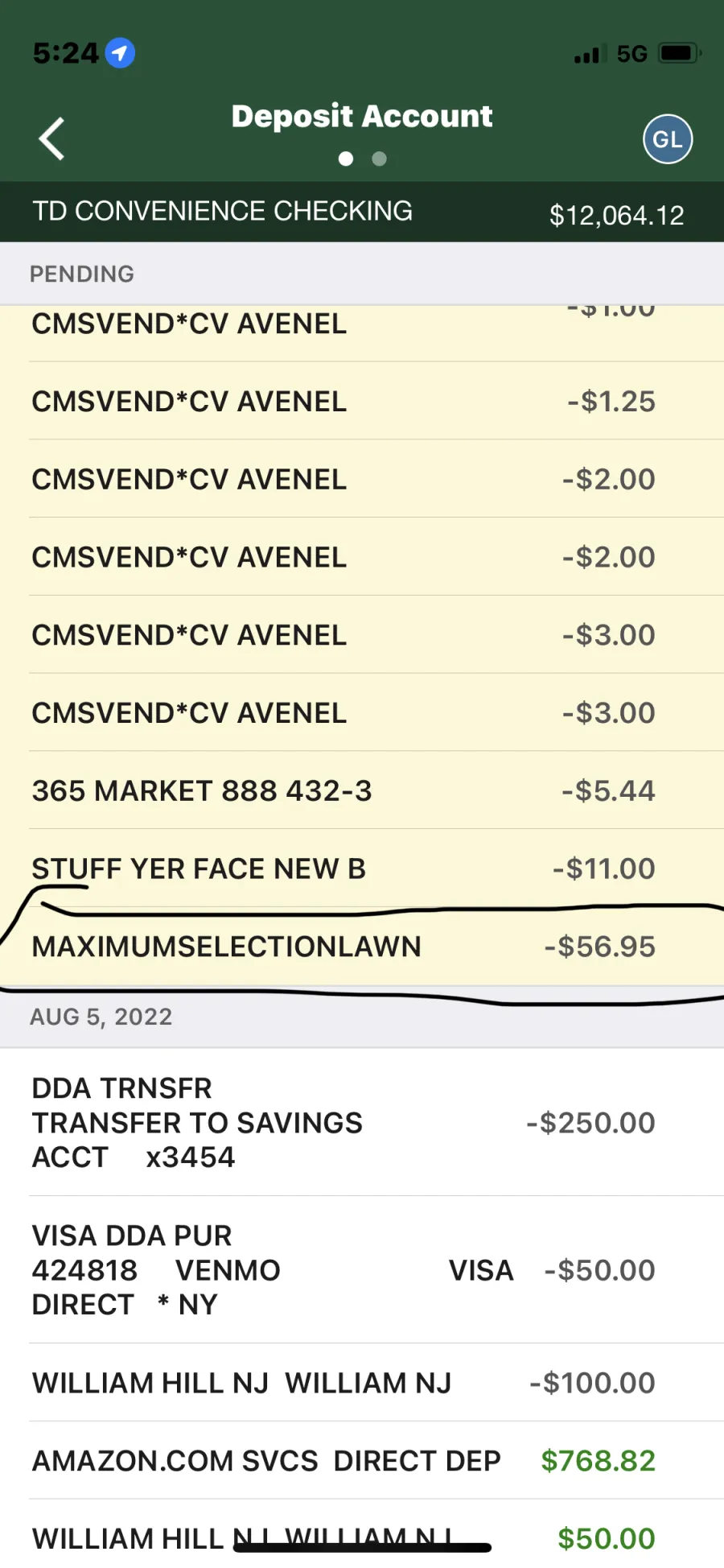
Task: View MAXIMUMSELECTIONLAWN pending charge details
Action: click(x=362, y=947)
